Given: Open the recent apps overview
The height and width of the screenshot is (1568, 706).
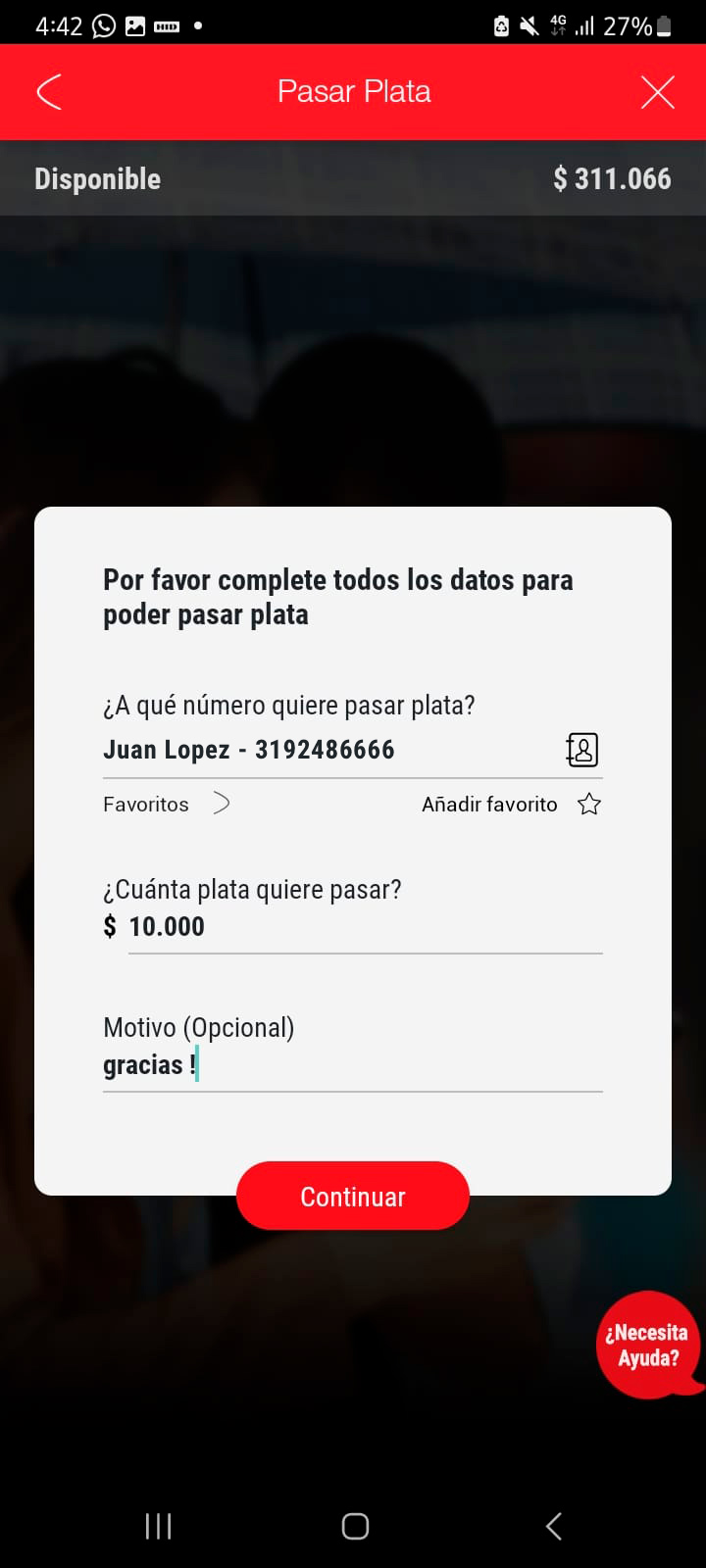Looking at the screenshot, I should 158,1526.
